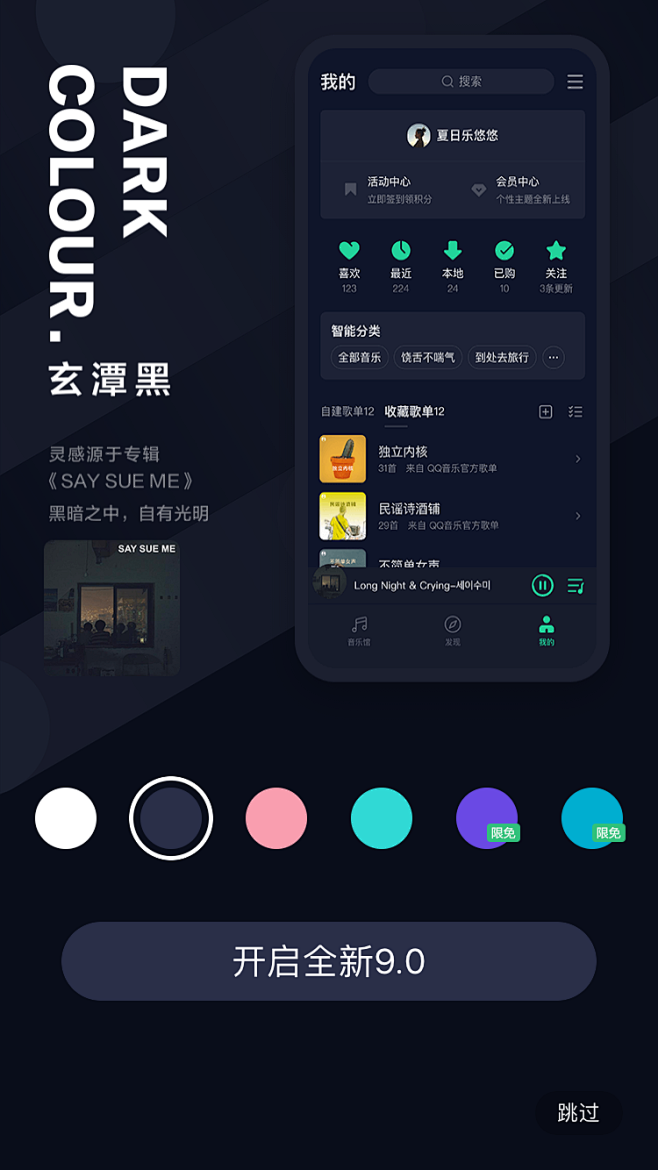Select the white theme color
Viewport: 658px width, 1170px height.
tap(66, 818)
